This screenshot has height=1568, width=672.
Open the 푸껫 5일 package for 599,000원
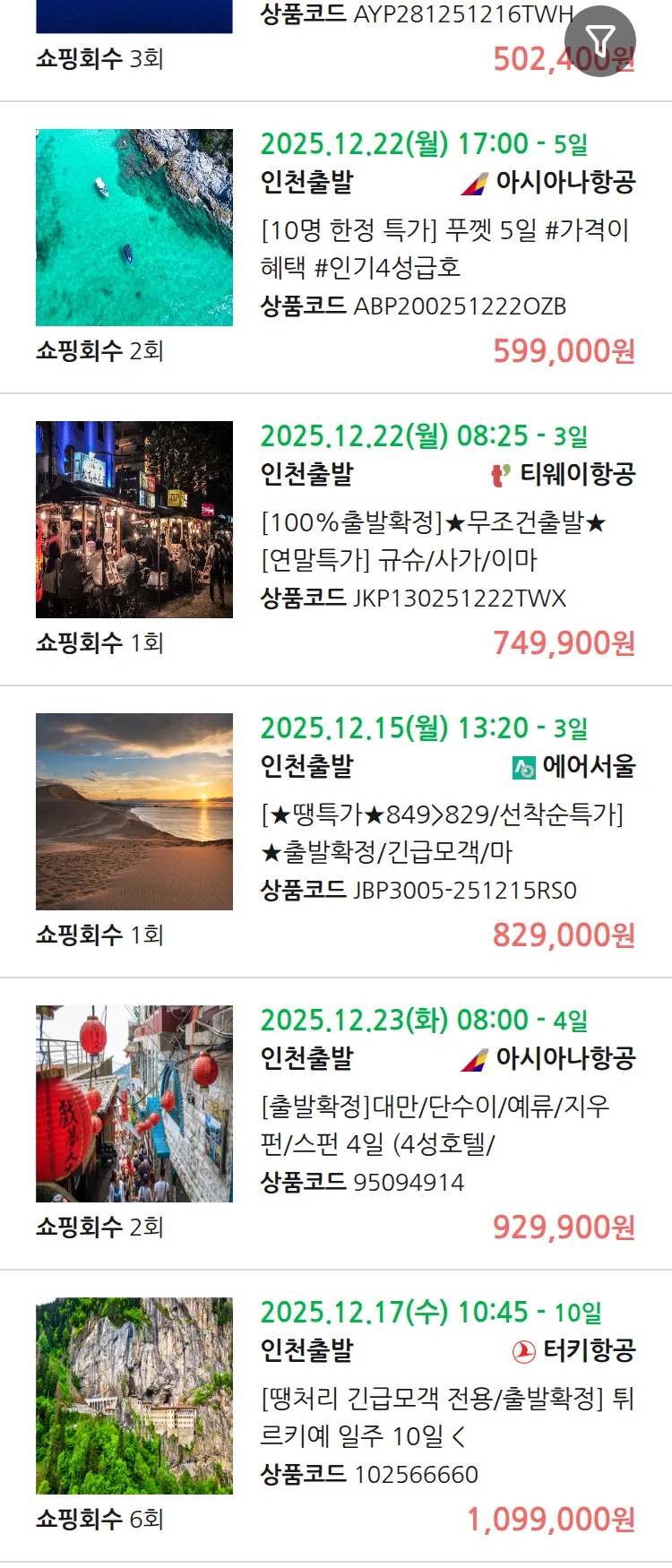pyautogui.click(x=444, y=248)
